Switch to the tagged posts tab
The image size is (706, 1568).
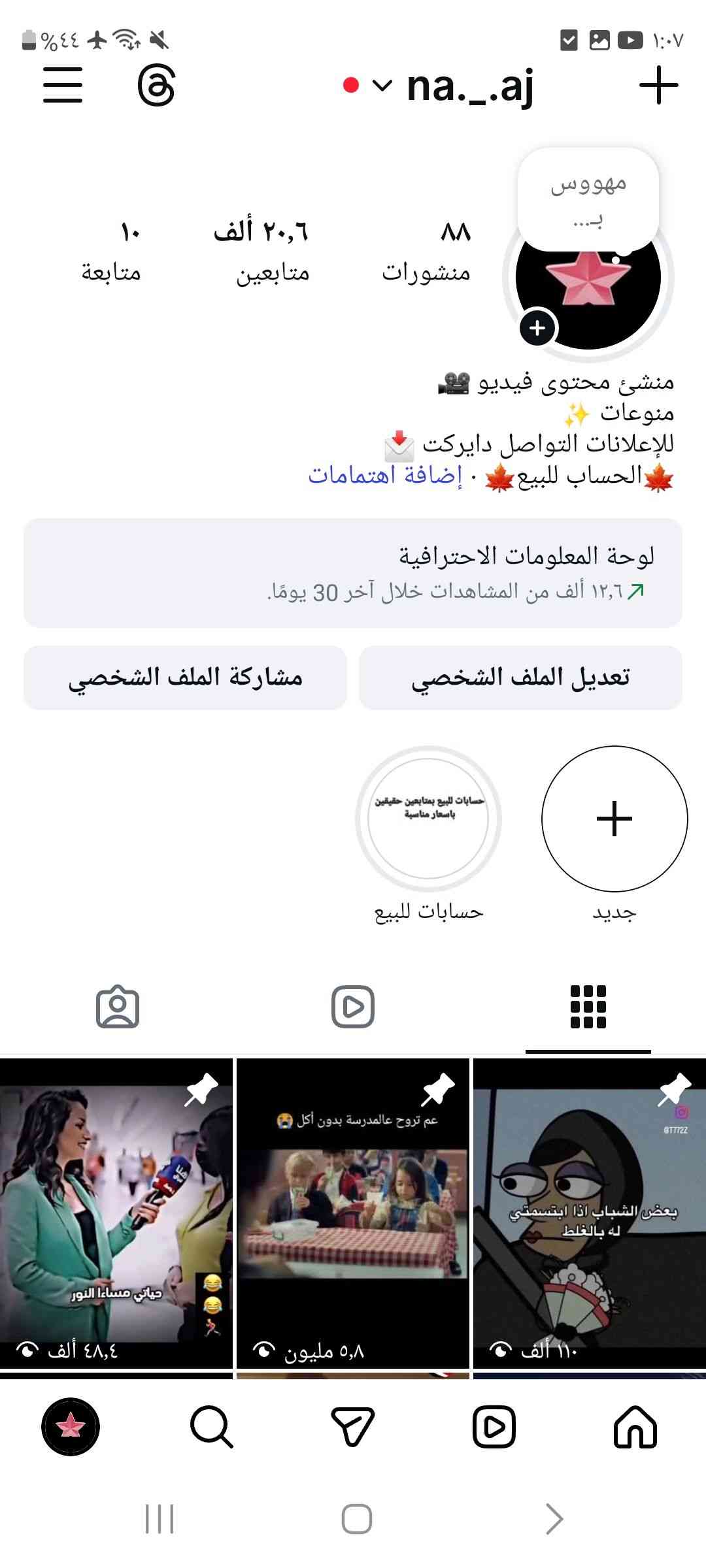[x=118, y=1007]
